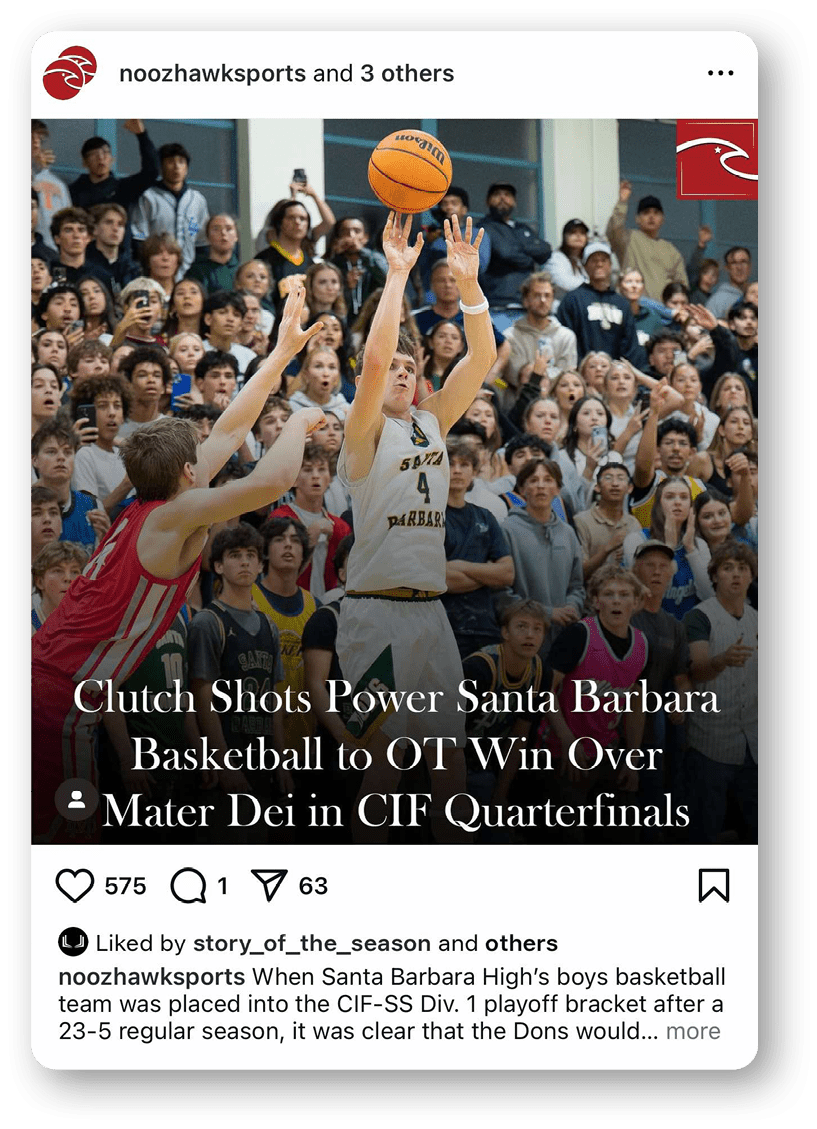The width and height of the screenshot is (817, 1129).
Task: Like the Santa Barbara basketball post
Action: point(75,886)
